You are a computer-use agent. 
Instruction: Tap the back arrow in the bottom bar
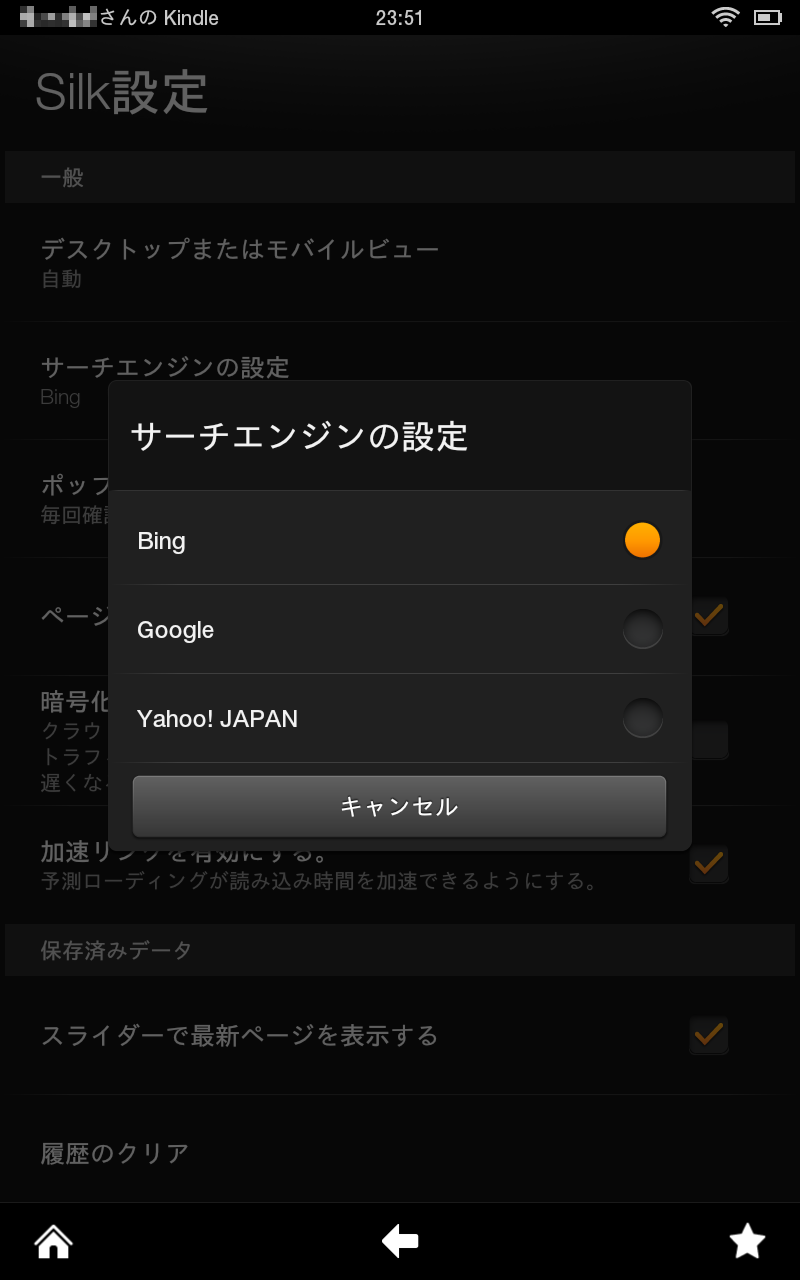point(400,1242)
